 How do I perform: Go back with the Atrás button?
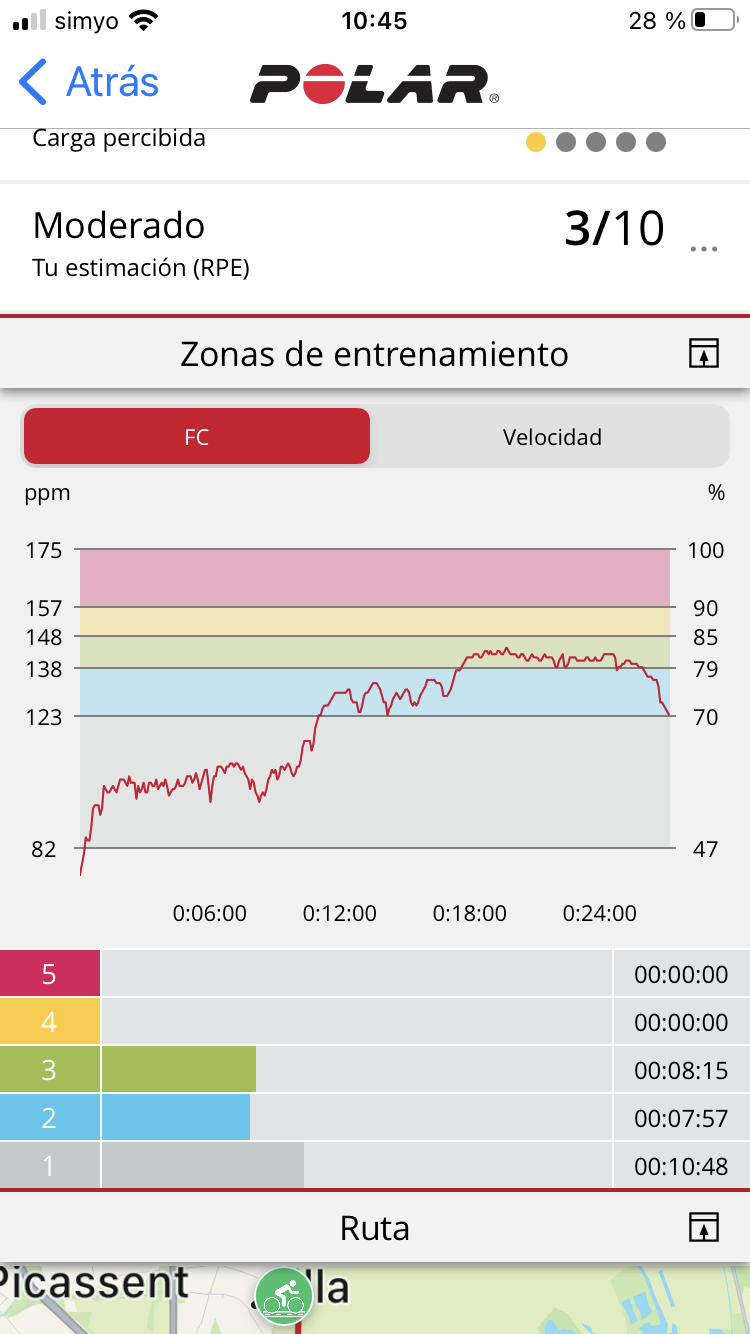coord(88,82)
